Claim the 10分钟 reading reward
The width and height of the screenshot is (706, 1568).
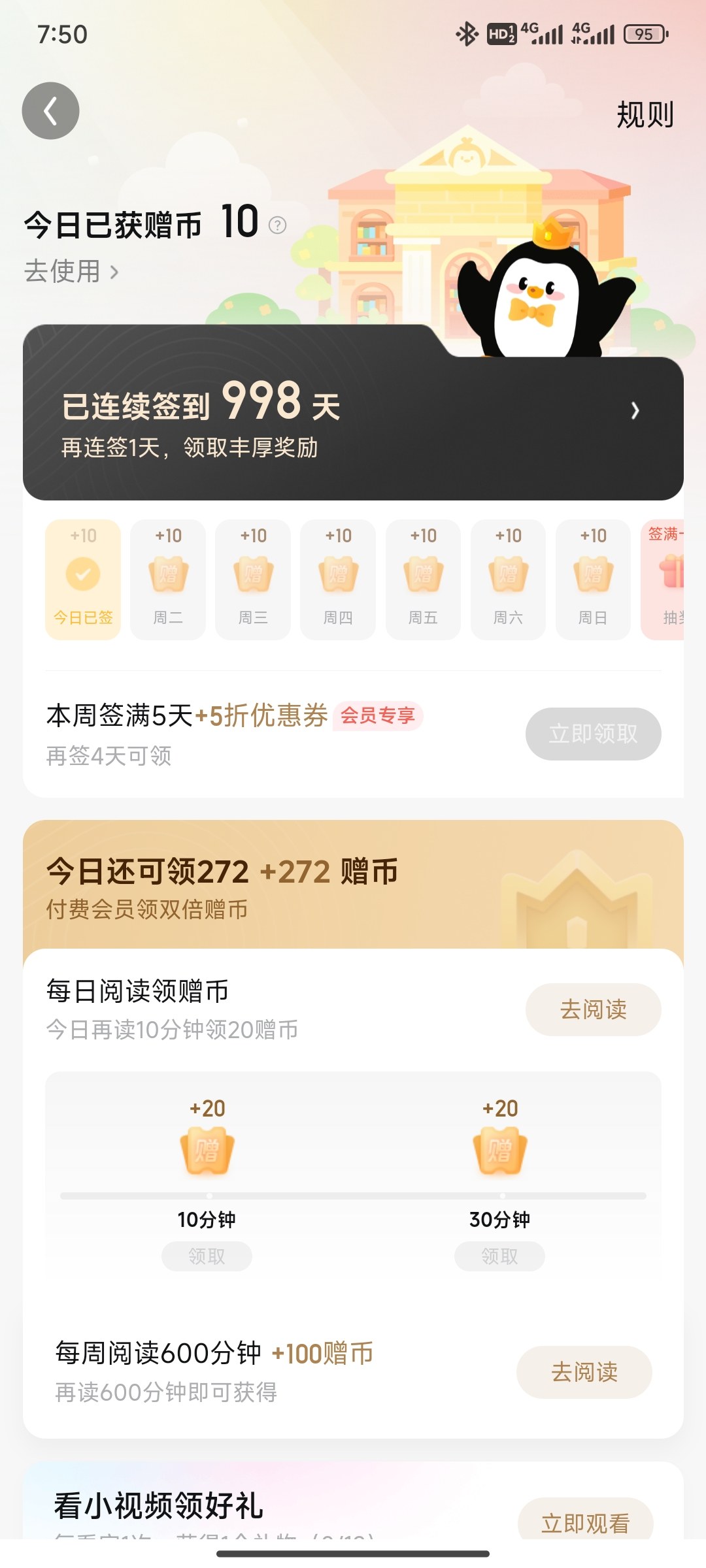pyautogui.click(x=207, y=1256)
